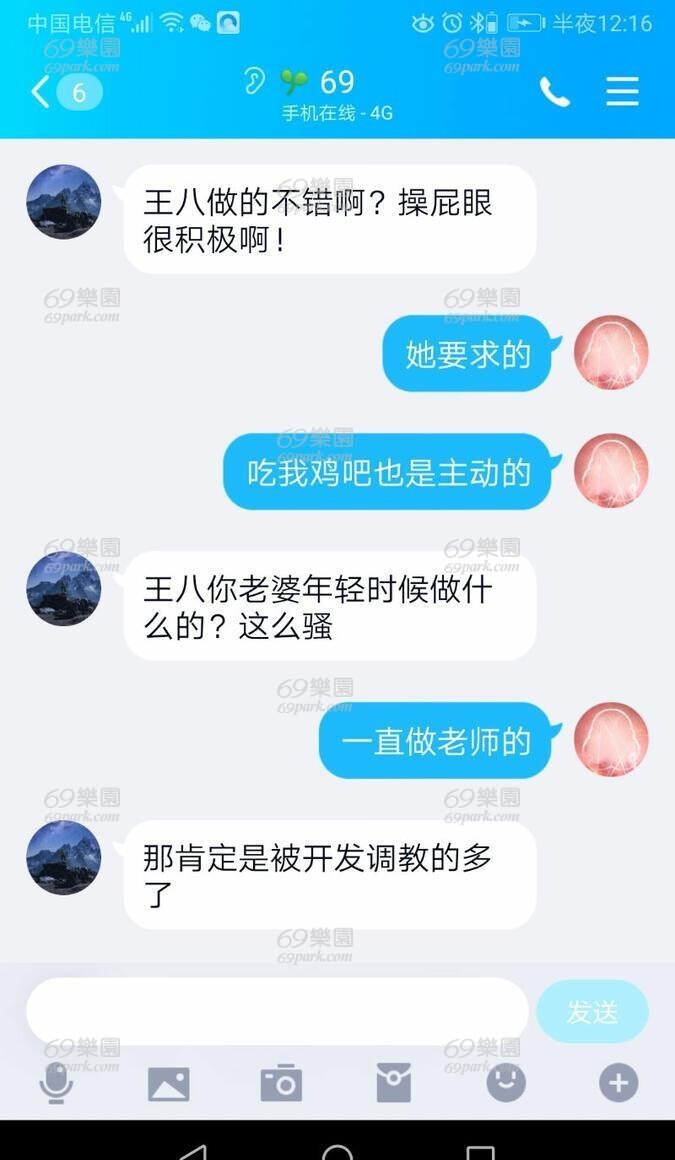Screen dimensions: 675x1160
Task: Open the emoji sticker panel
Action: click(x=506, y=1084)
